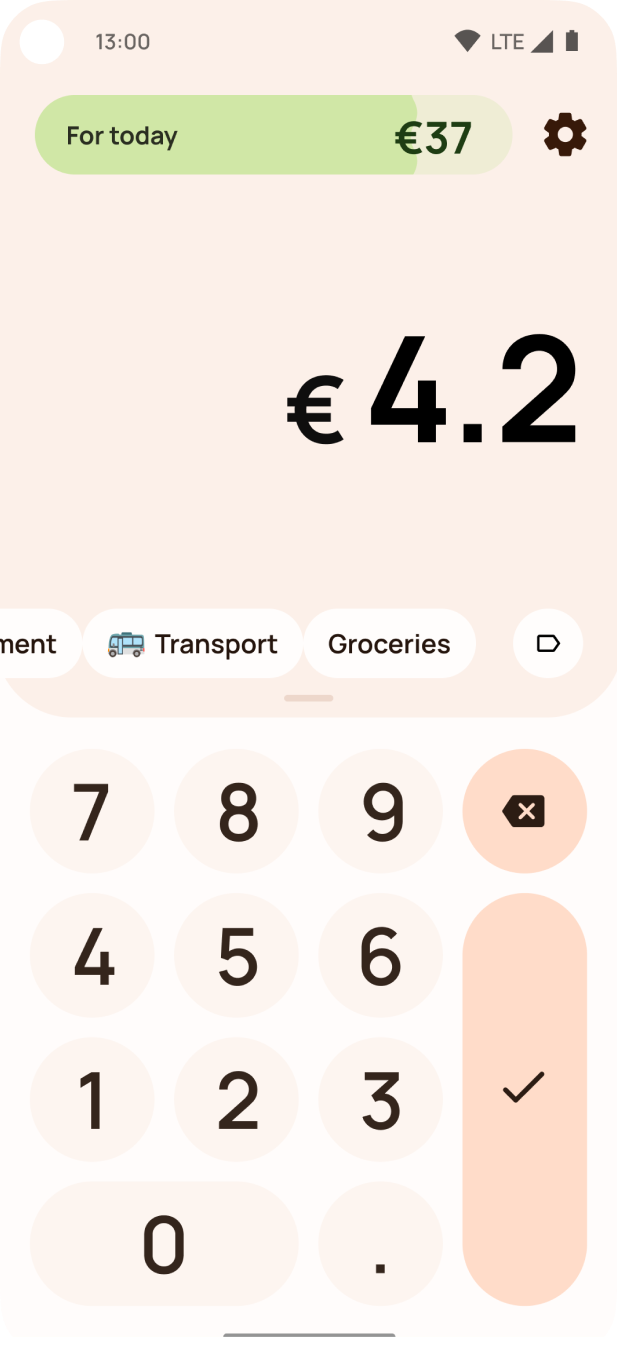Screen dimensions: 617x1357
Task: Confirm the expense with the checkmark
Action: [524, 1098]
